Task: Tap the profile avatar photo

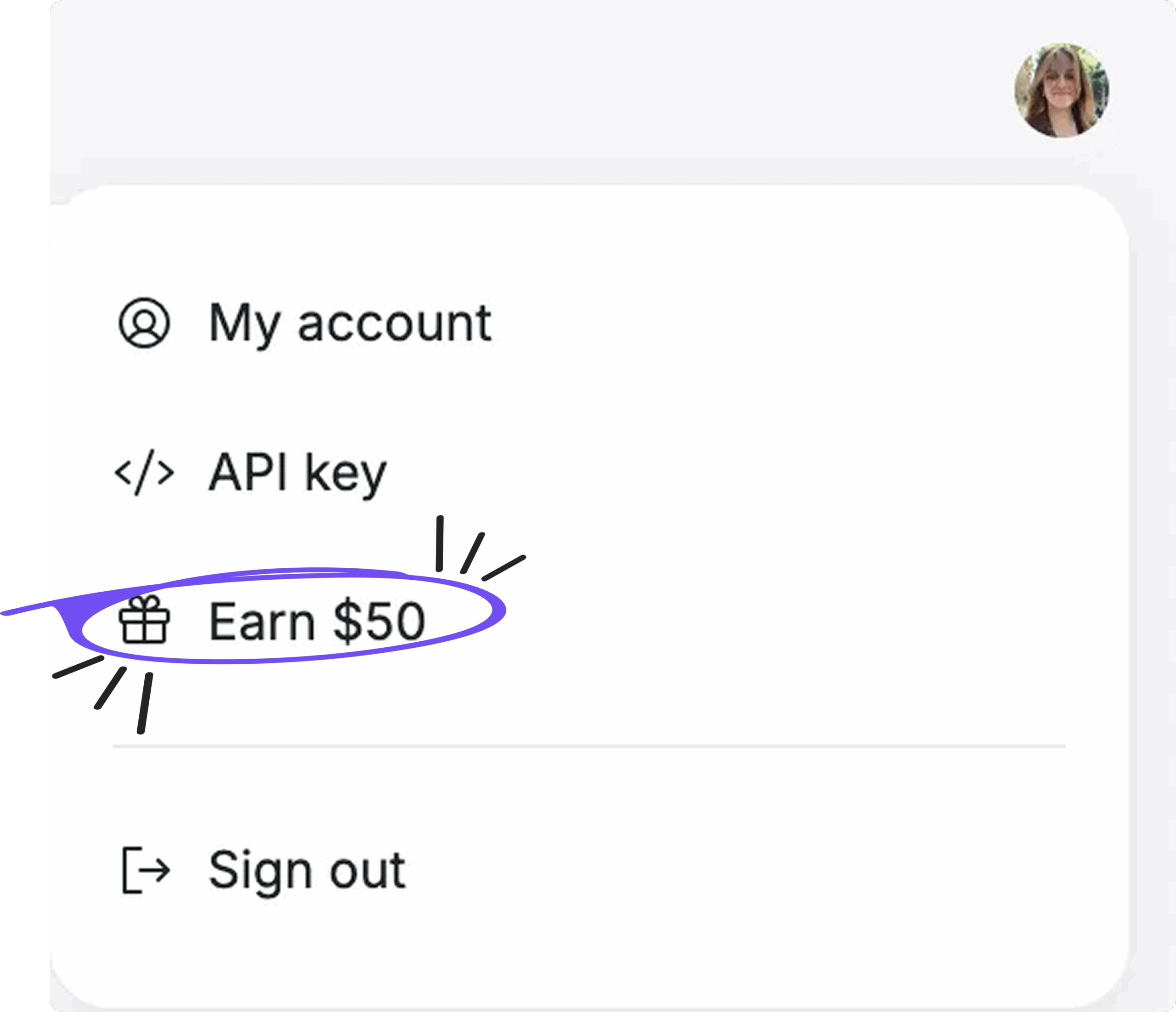Action: (1061, 90)
